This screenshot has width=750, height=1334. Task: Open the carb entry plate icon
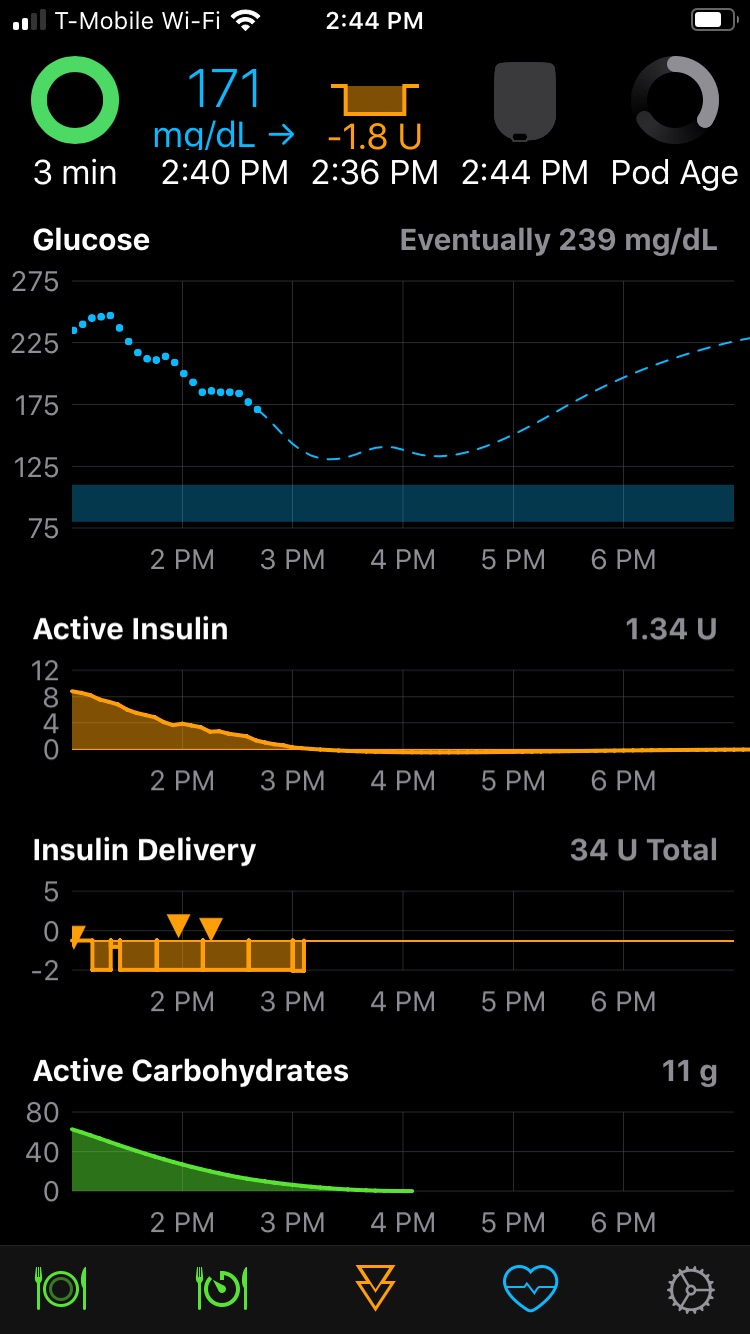pos(60,1287)
